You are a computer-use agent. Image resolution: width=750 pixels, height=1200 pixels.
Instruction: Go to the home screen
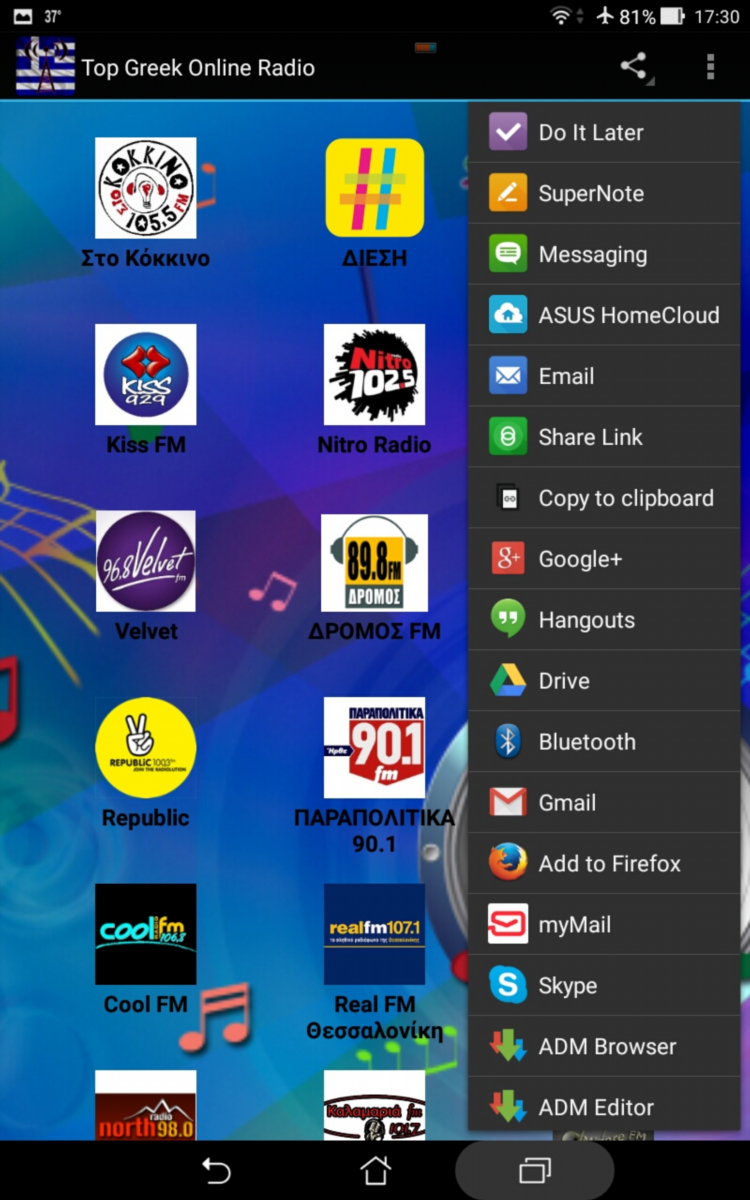(375, 1170)
